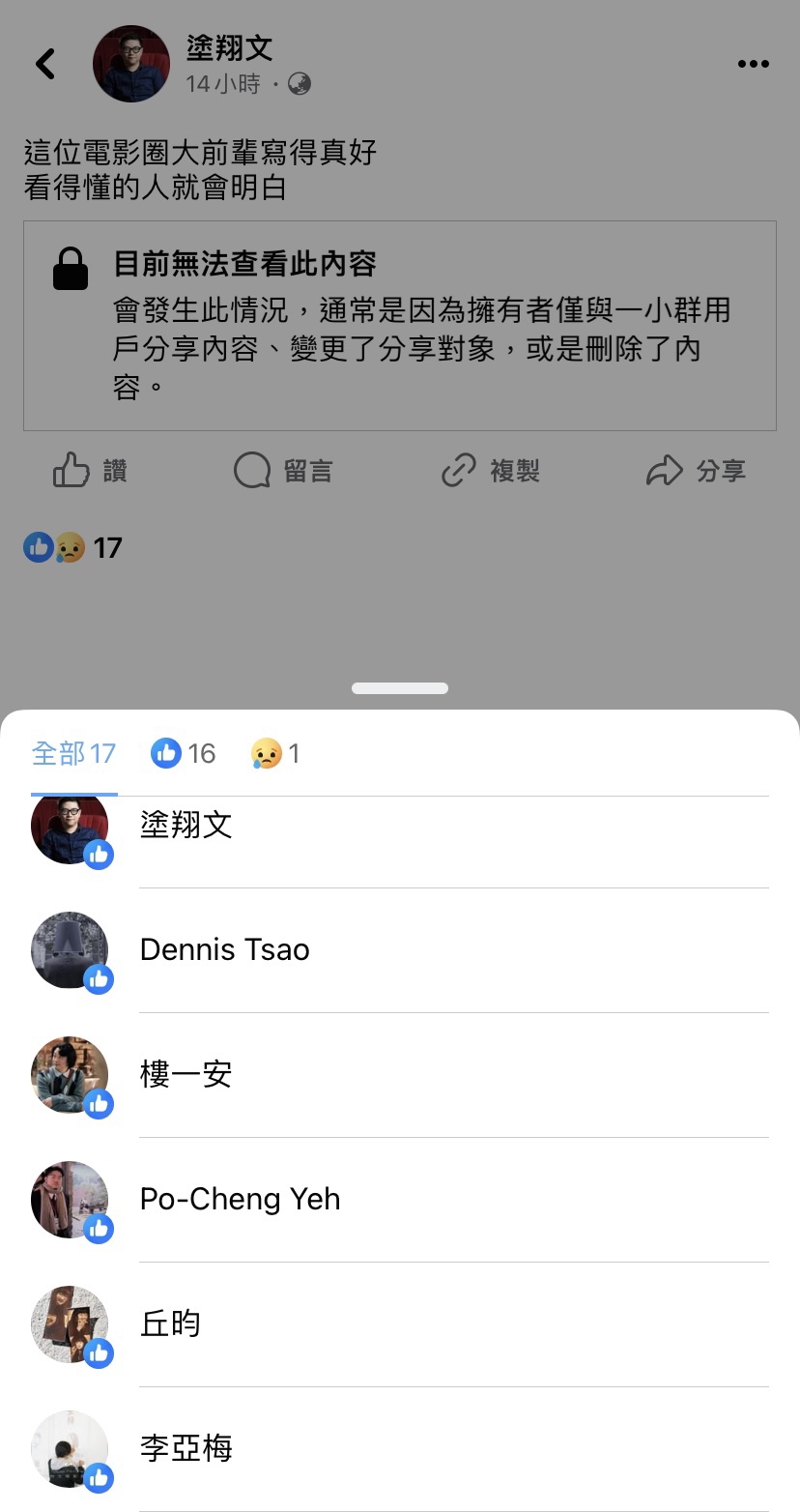Viewport: 800px width, 1512px height.
Task: Open Po-Cheng Yeh's profile
Action: click(240, 1200)
